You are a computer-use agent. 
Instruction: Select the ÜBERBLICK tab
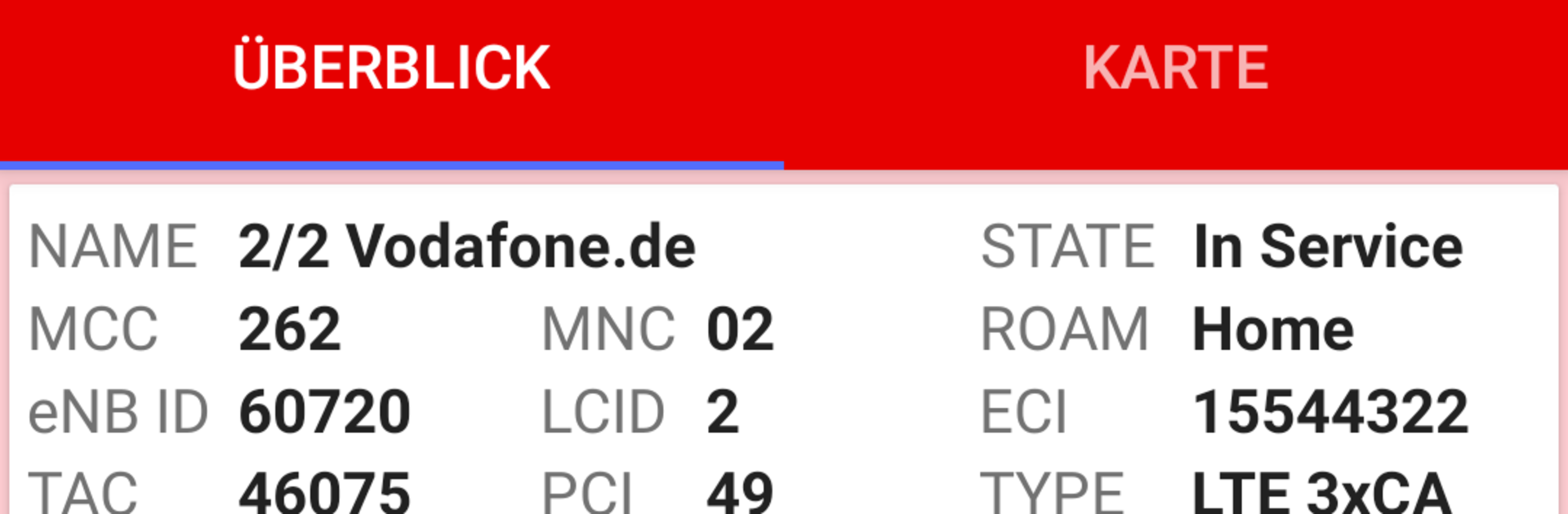392,69
